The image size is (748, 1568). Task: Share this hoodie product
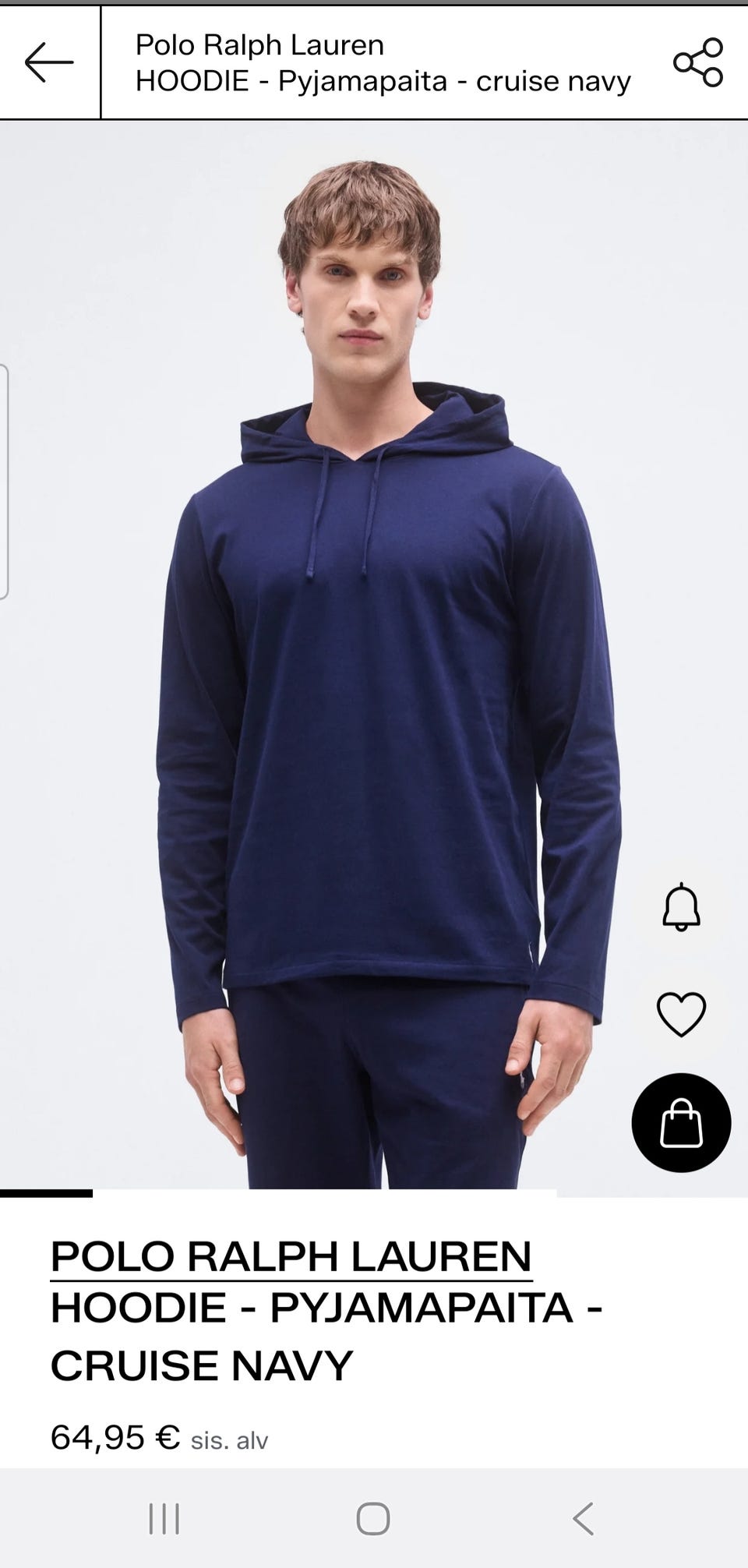point(698,62)
